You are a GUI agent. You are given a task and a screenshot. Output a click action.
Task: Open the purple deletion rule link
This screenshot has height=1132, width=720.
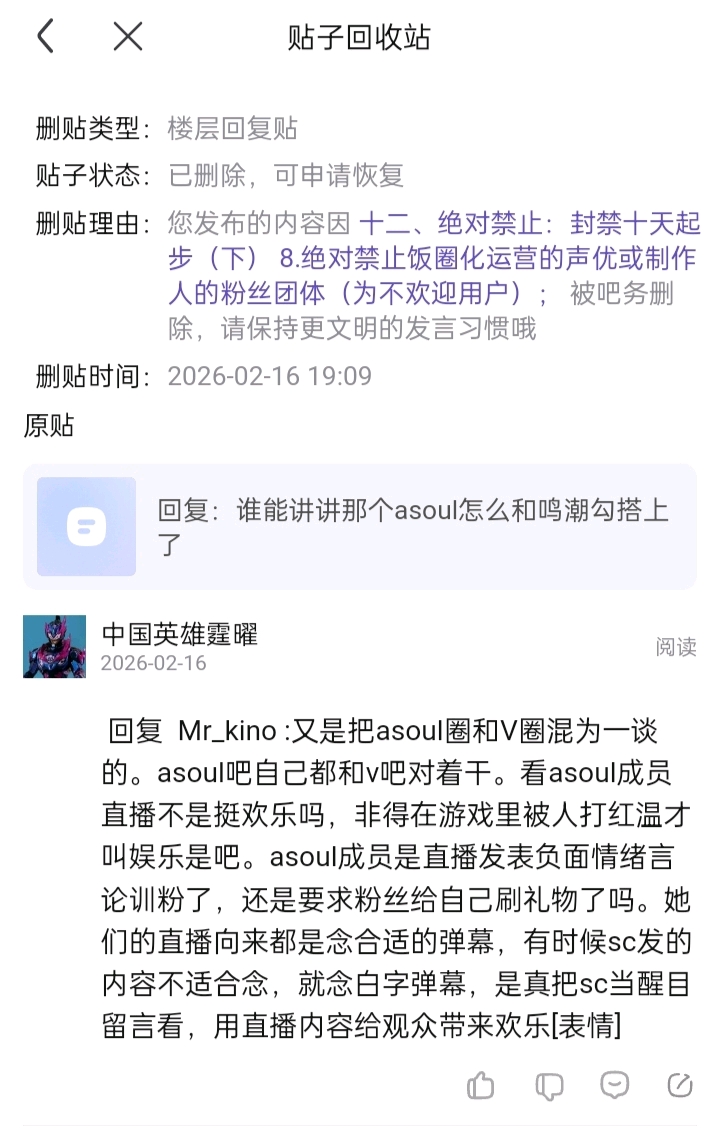pos(433,258)
